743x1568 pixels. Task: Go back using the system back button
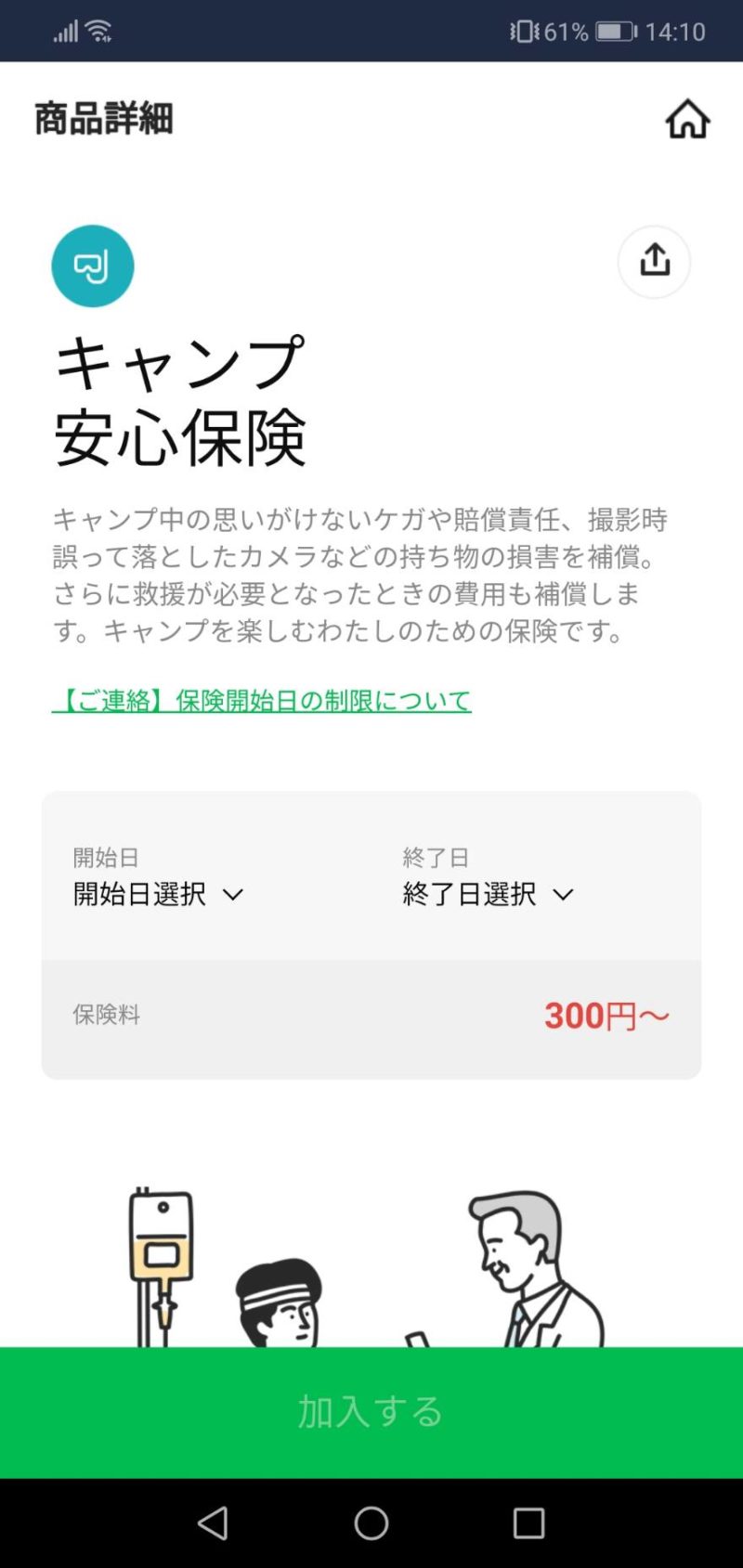pos(214,1523)
